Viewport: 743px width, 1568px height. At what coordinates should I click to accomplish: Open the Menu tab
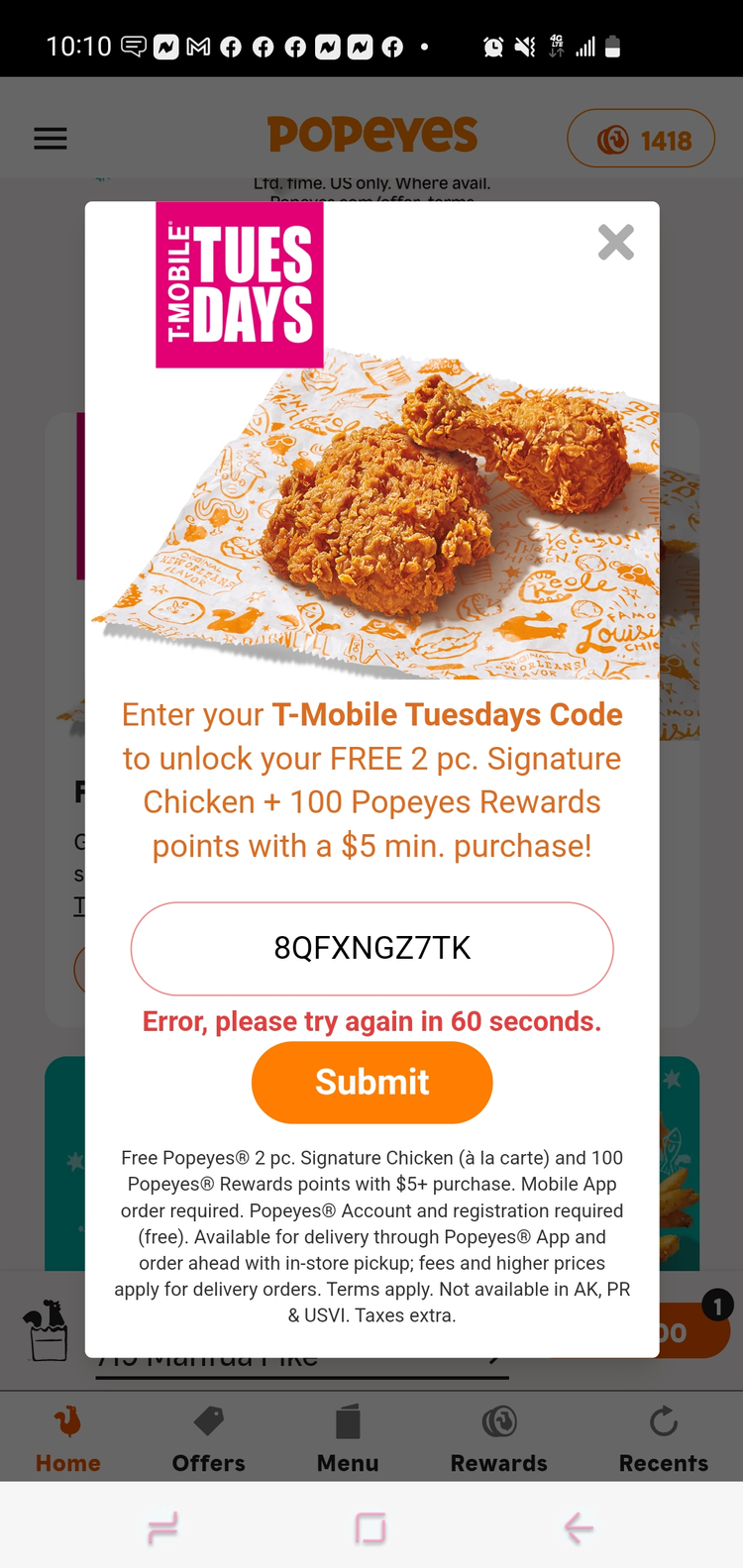point(348,1439)
